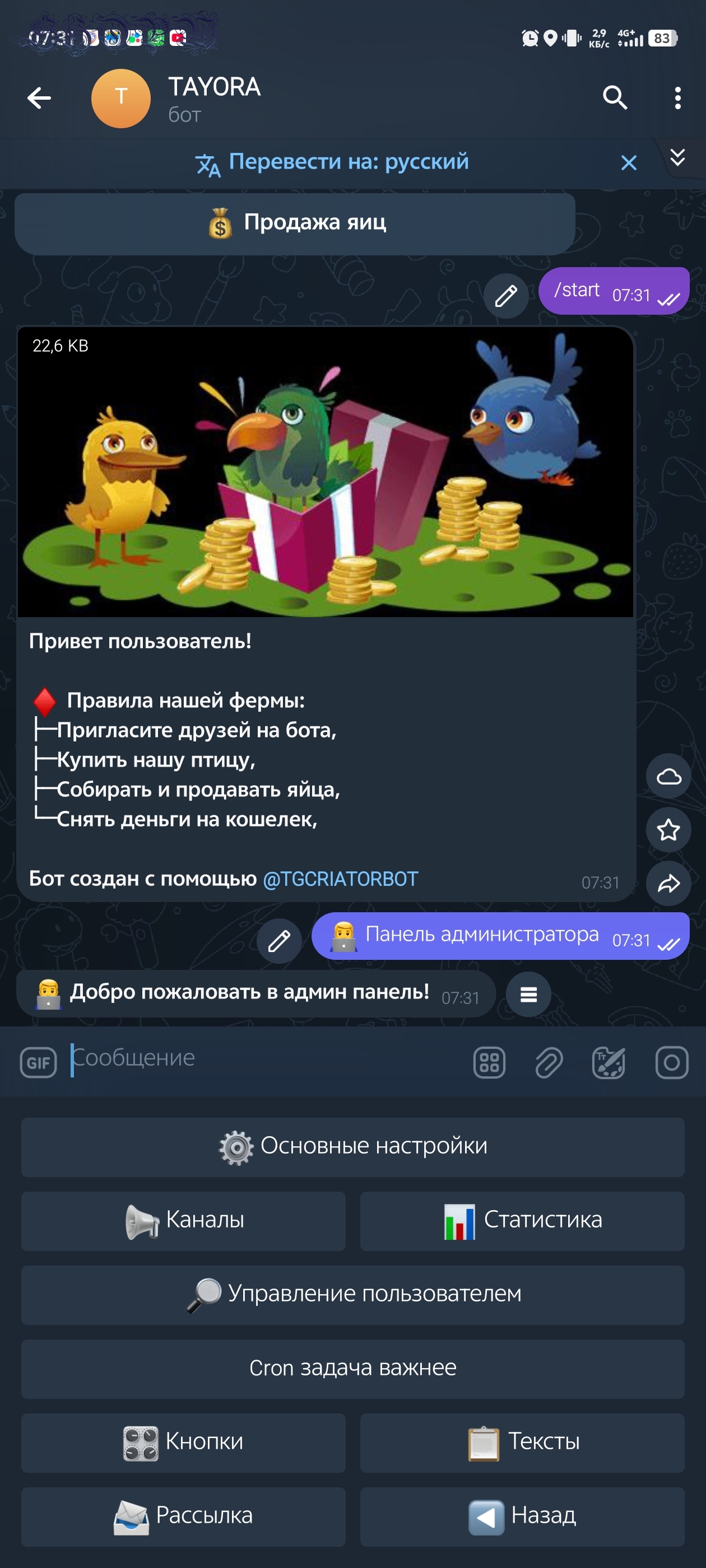Tap the Продажа яиц inline button

coord(295,223)
